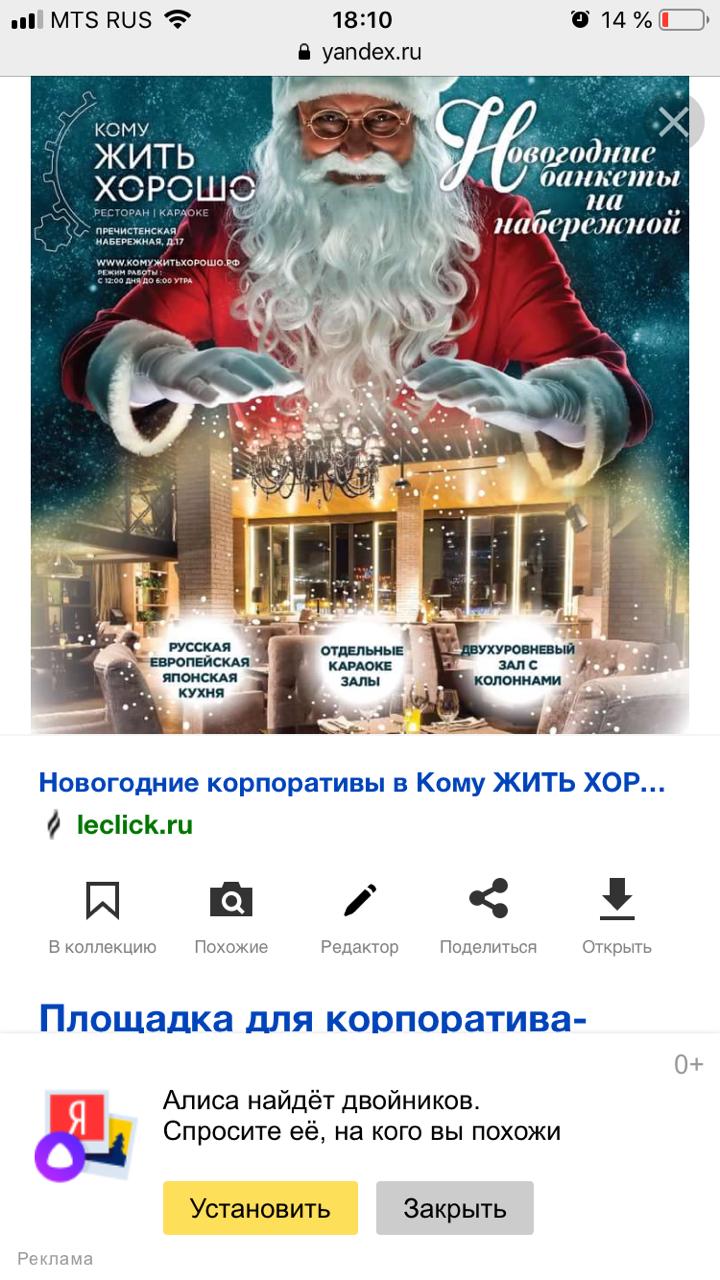This screenshot has height=1280, width=720.
Task: Share this image via Поделиться
Action: [x=488, y=915]
